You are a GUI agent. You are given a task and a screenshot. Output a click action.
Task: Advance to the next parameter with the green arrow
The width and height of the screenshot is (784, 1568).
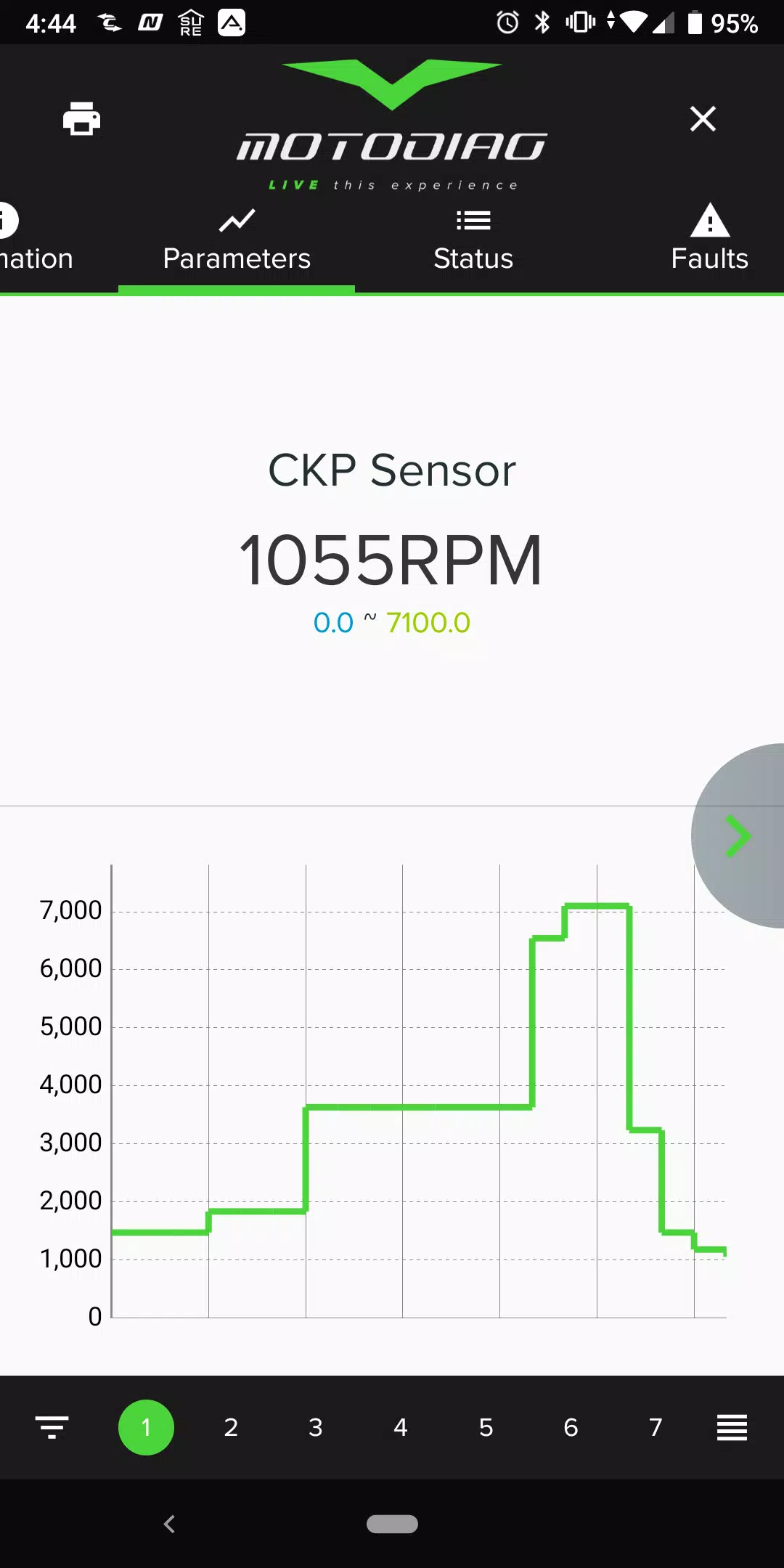click(x=738, y=836)
